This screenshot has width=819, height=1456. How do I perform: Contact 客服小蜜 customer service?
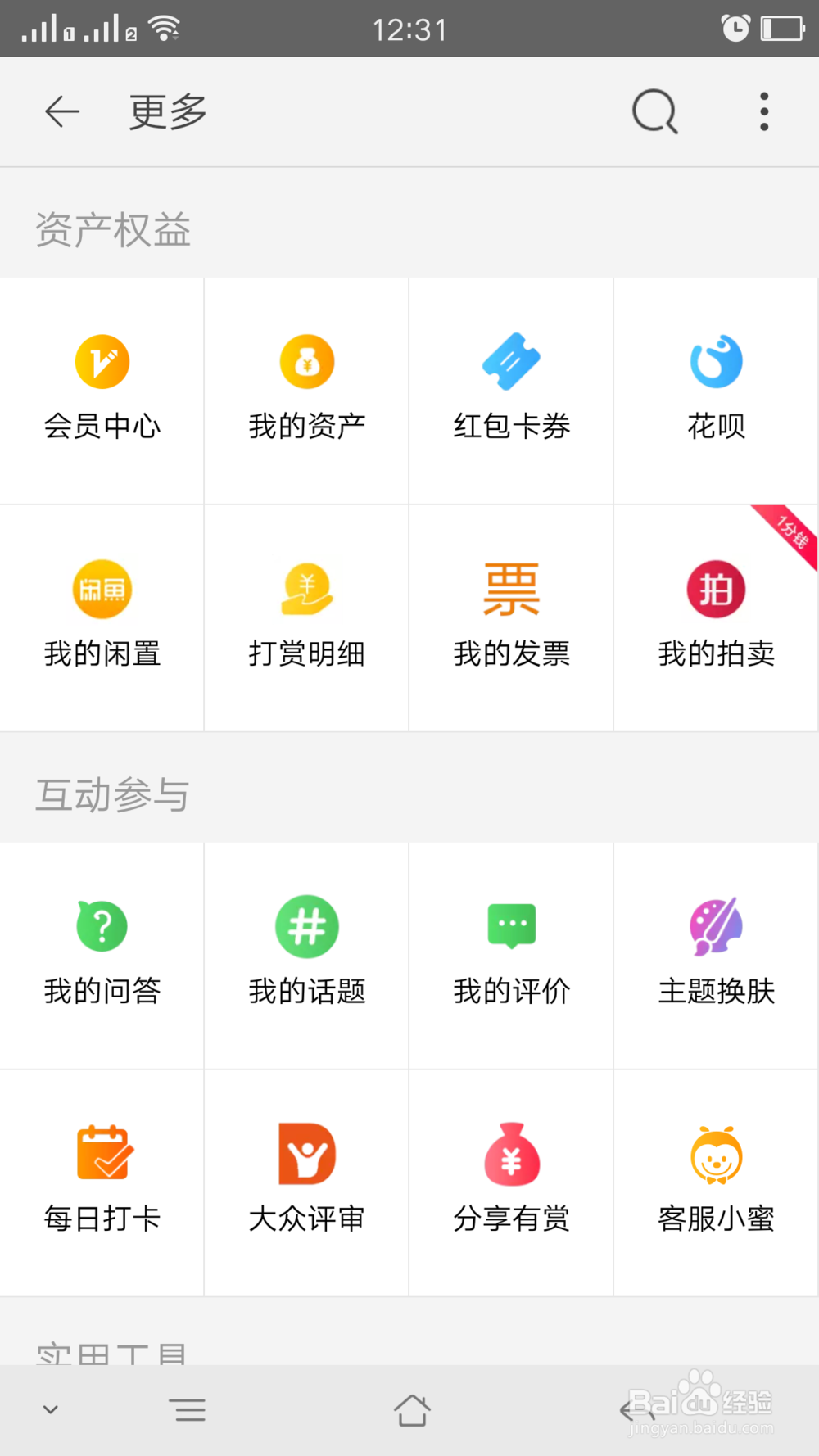[x=716, y=1182]
